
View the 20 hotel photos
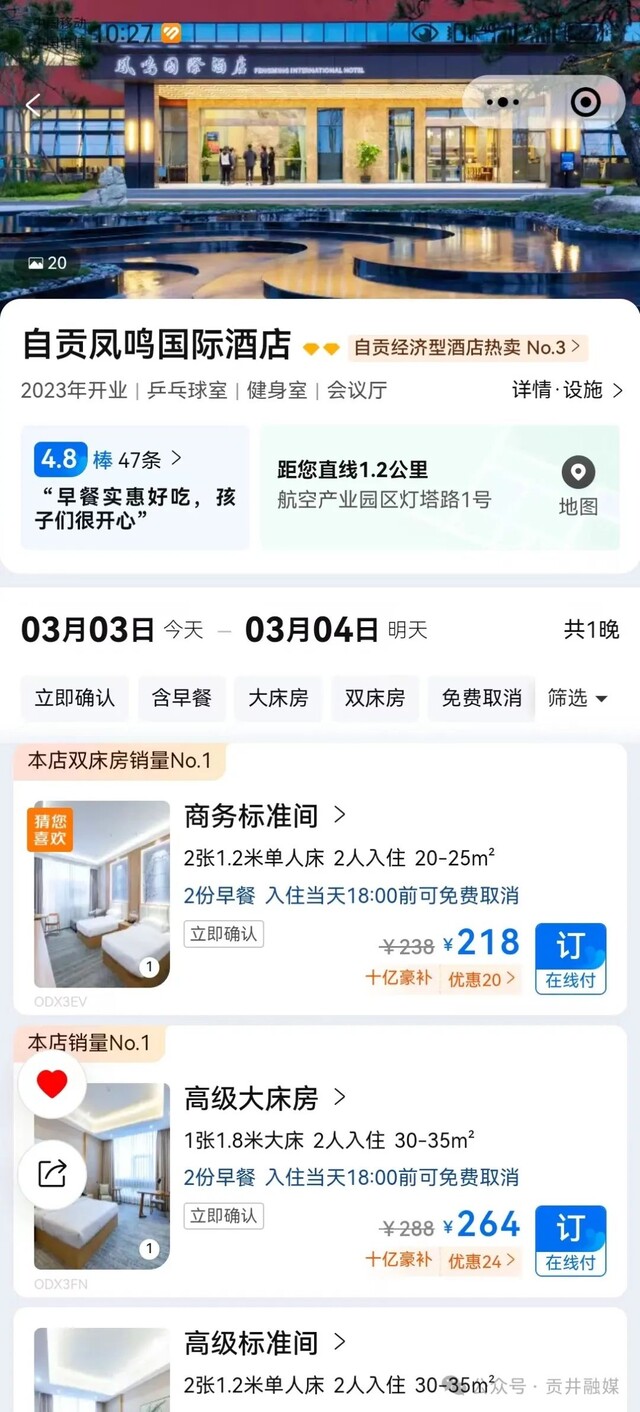coord(48,263)
